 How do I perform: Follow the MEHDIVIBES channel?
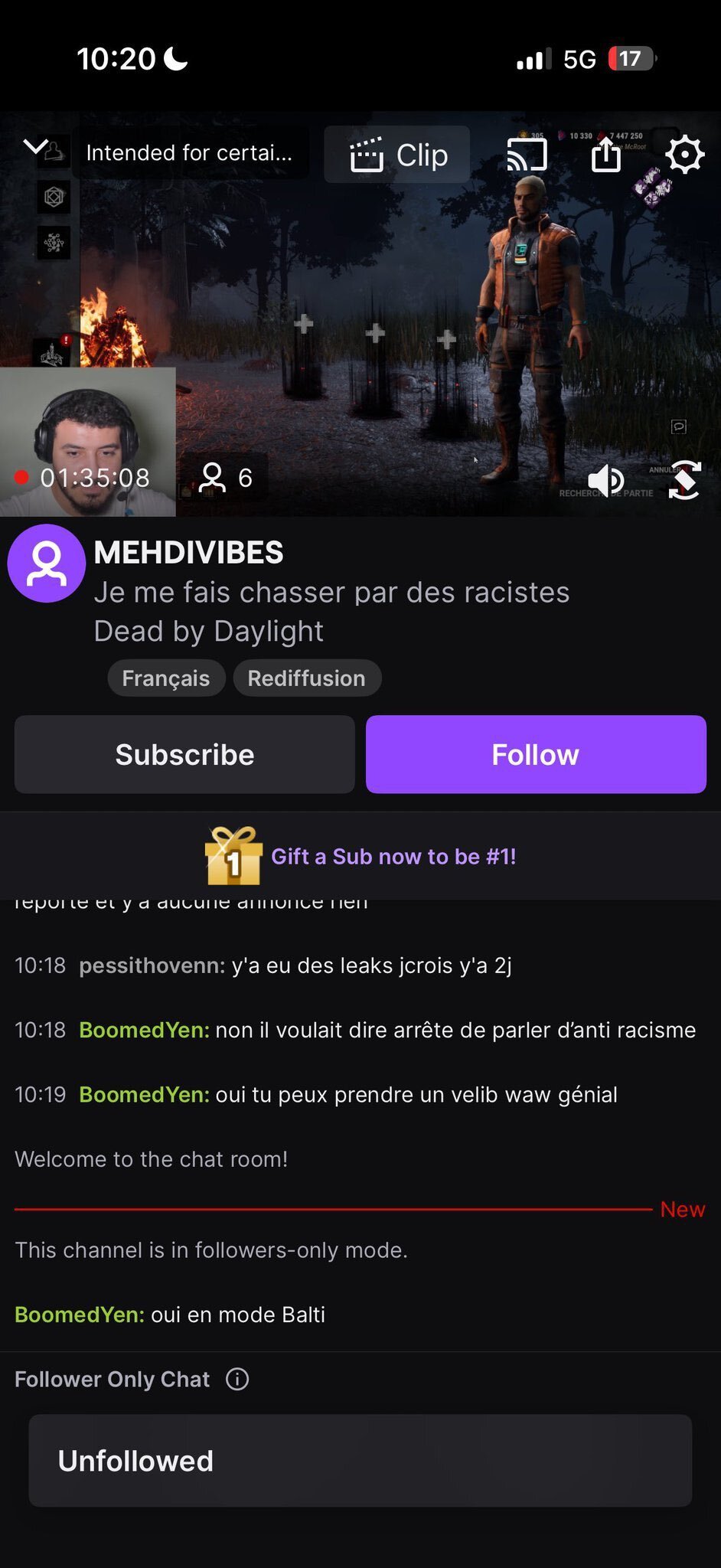click(536, 755)
